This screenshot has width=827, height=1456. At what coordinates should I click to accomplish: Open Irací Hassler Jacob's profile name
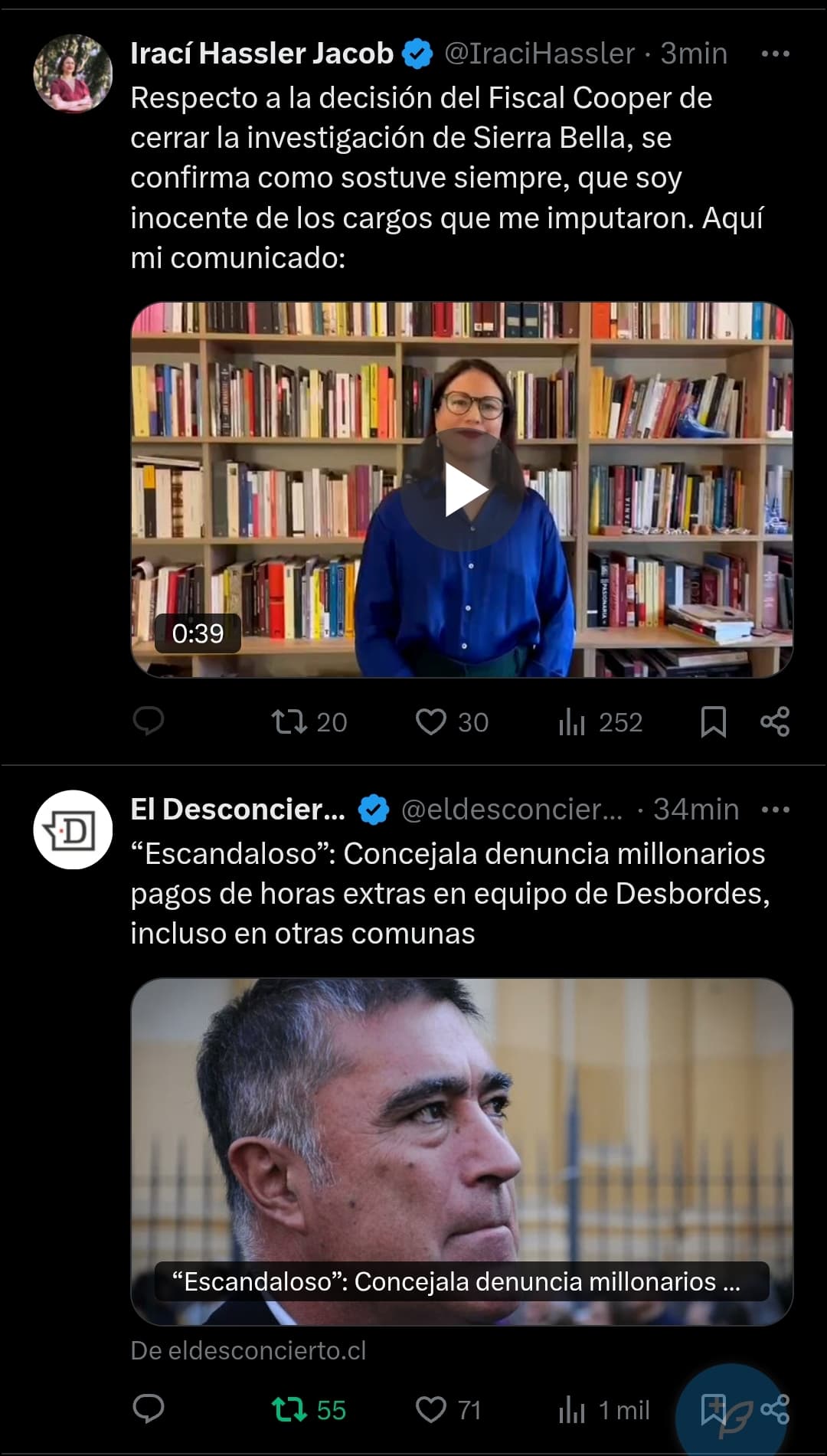(262, 54)
